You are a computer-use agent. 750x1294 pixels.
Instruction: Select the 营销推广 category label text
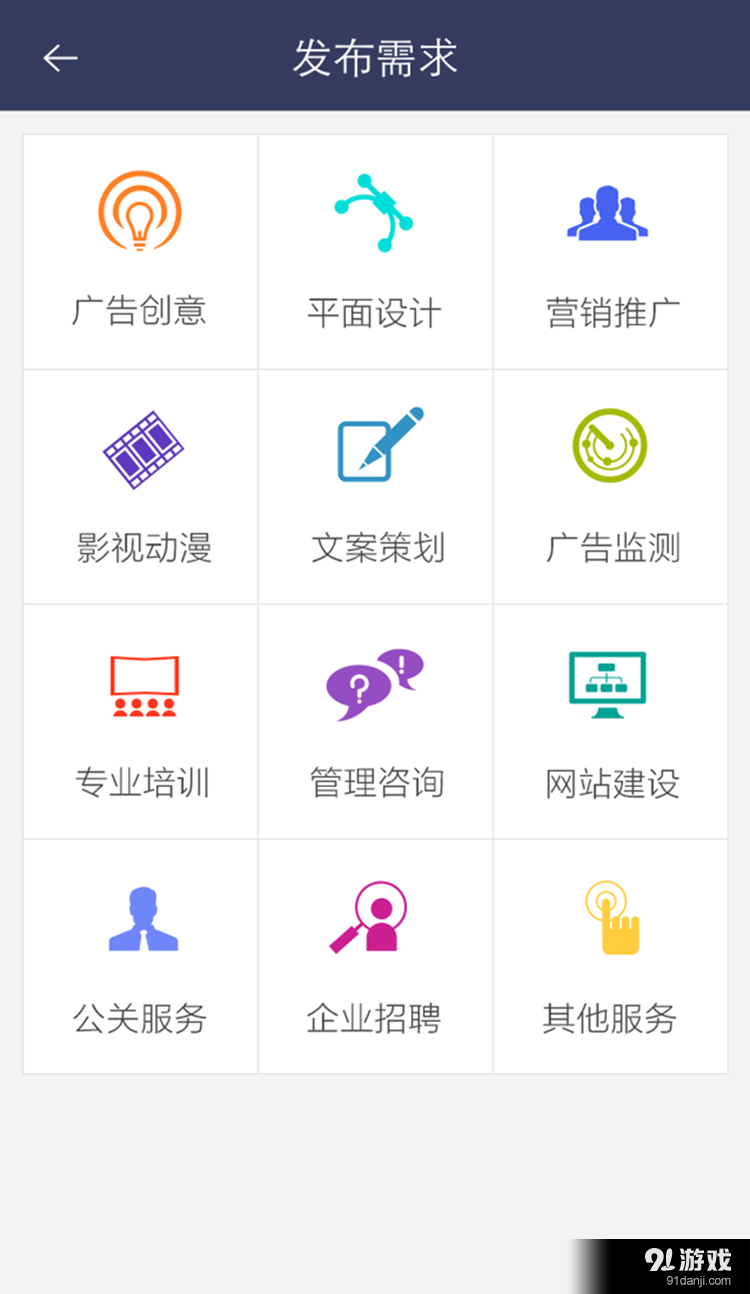tap(610, 313)
